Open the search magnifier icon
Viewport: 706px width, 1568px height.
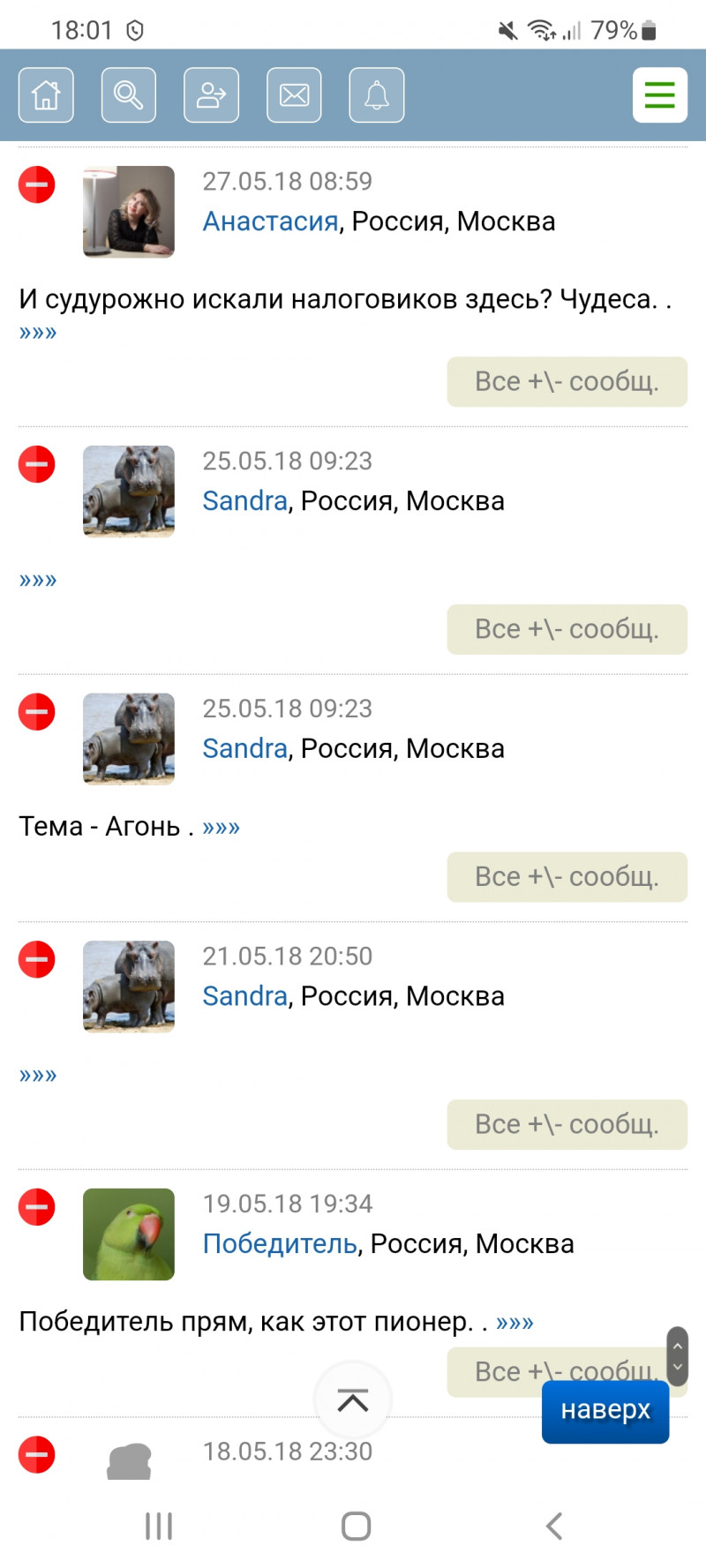129,94
